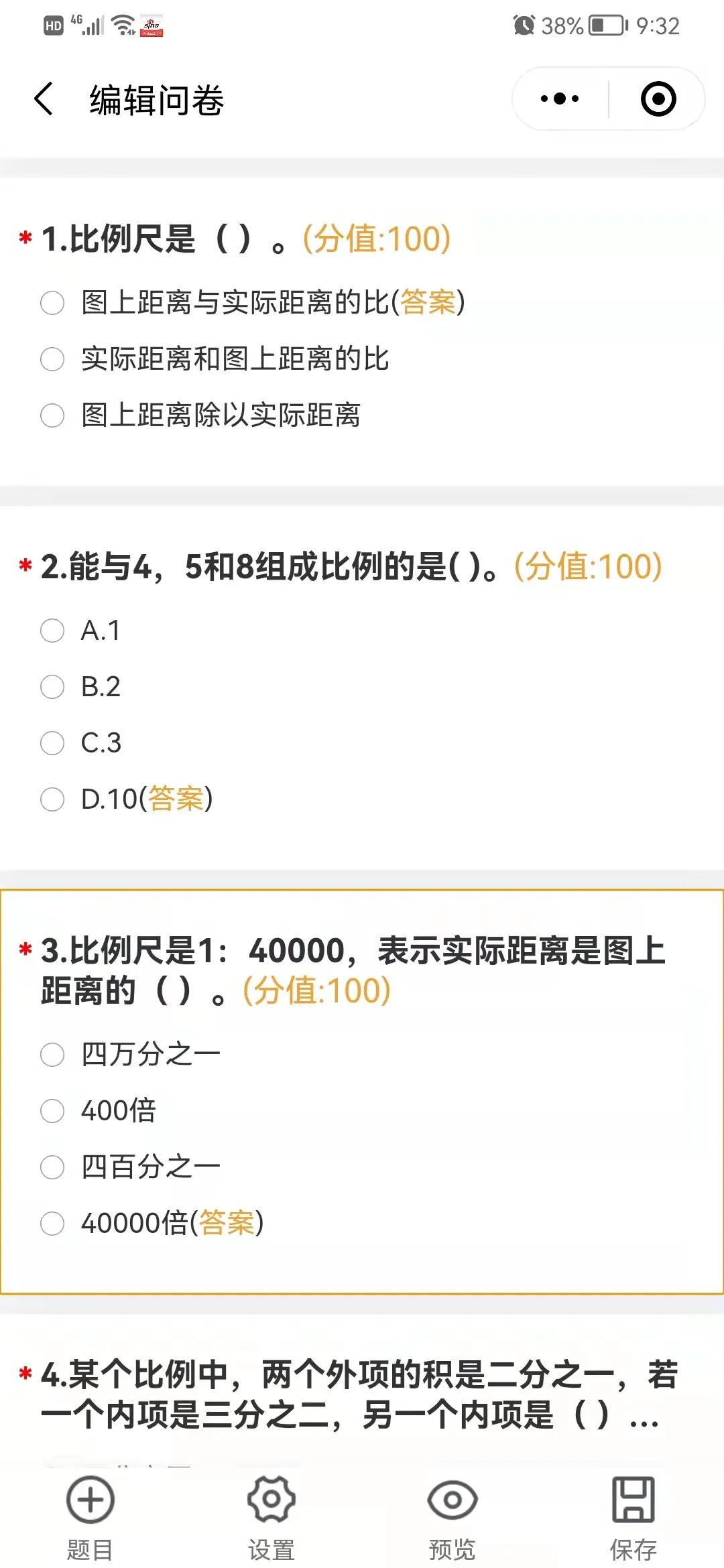Close the mini-program with the circle button
The height and width of the screenshot is (1568, 724).
tap(658, 99)
